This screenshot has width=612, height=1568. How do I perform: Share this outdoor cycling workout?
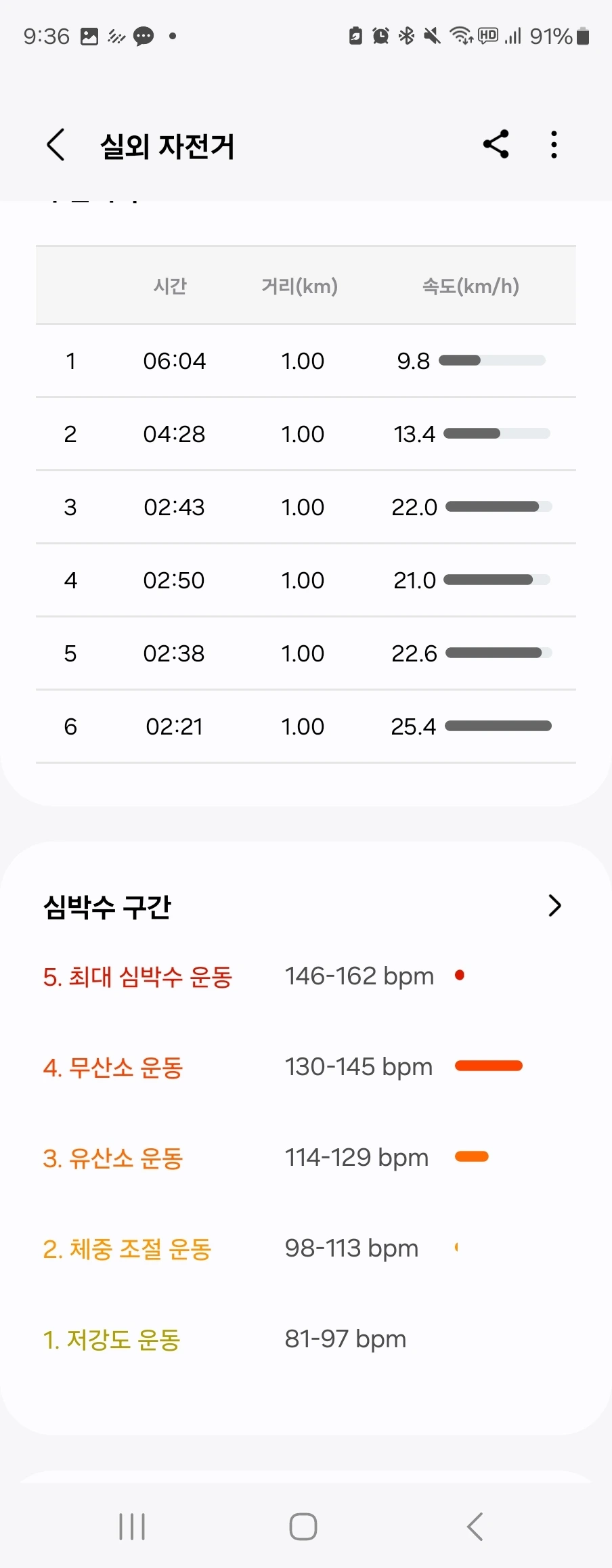(496, 144)
